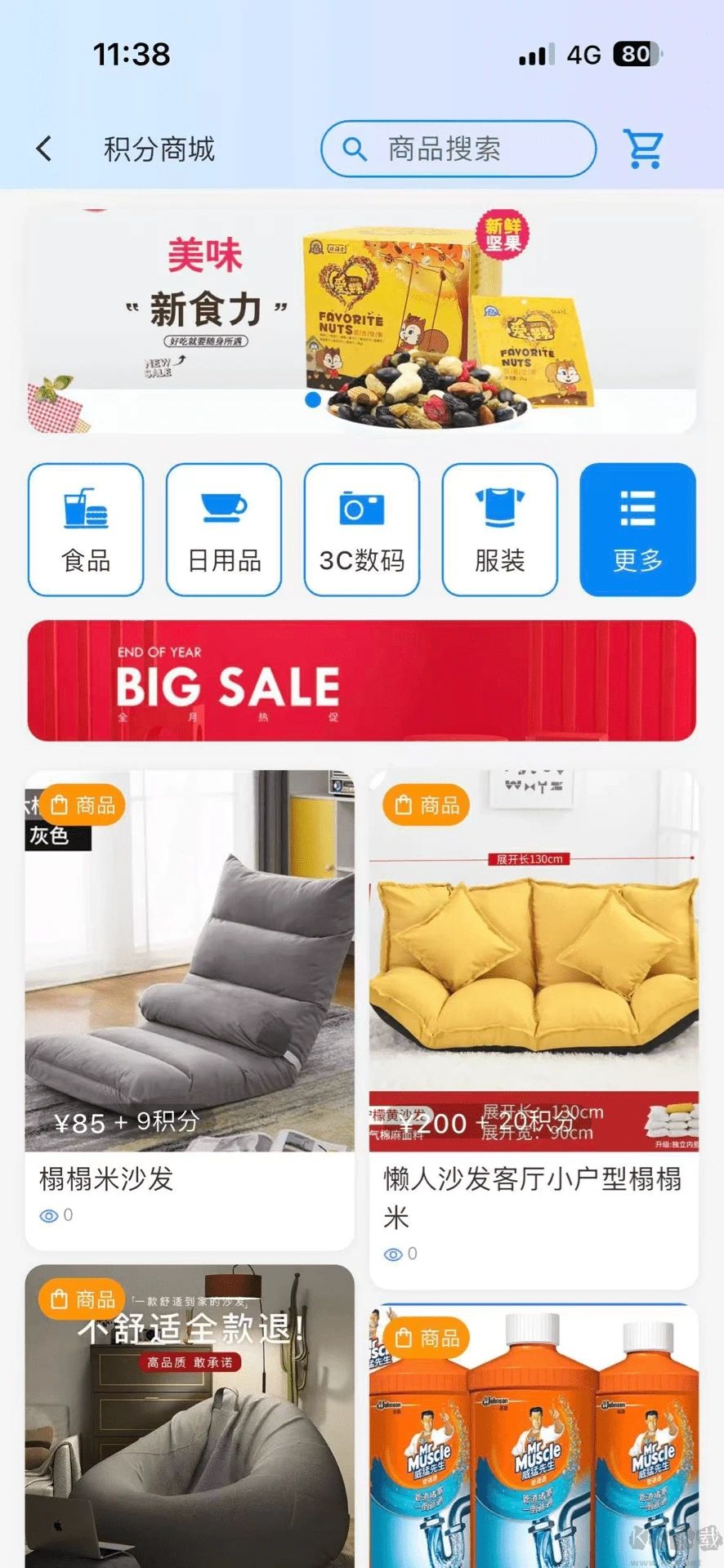Open the 积分商城 title tab
Screen dimensions: 724x1568
[159, 149]
